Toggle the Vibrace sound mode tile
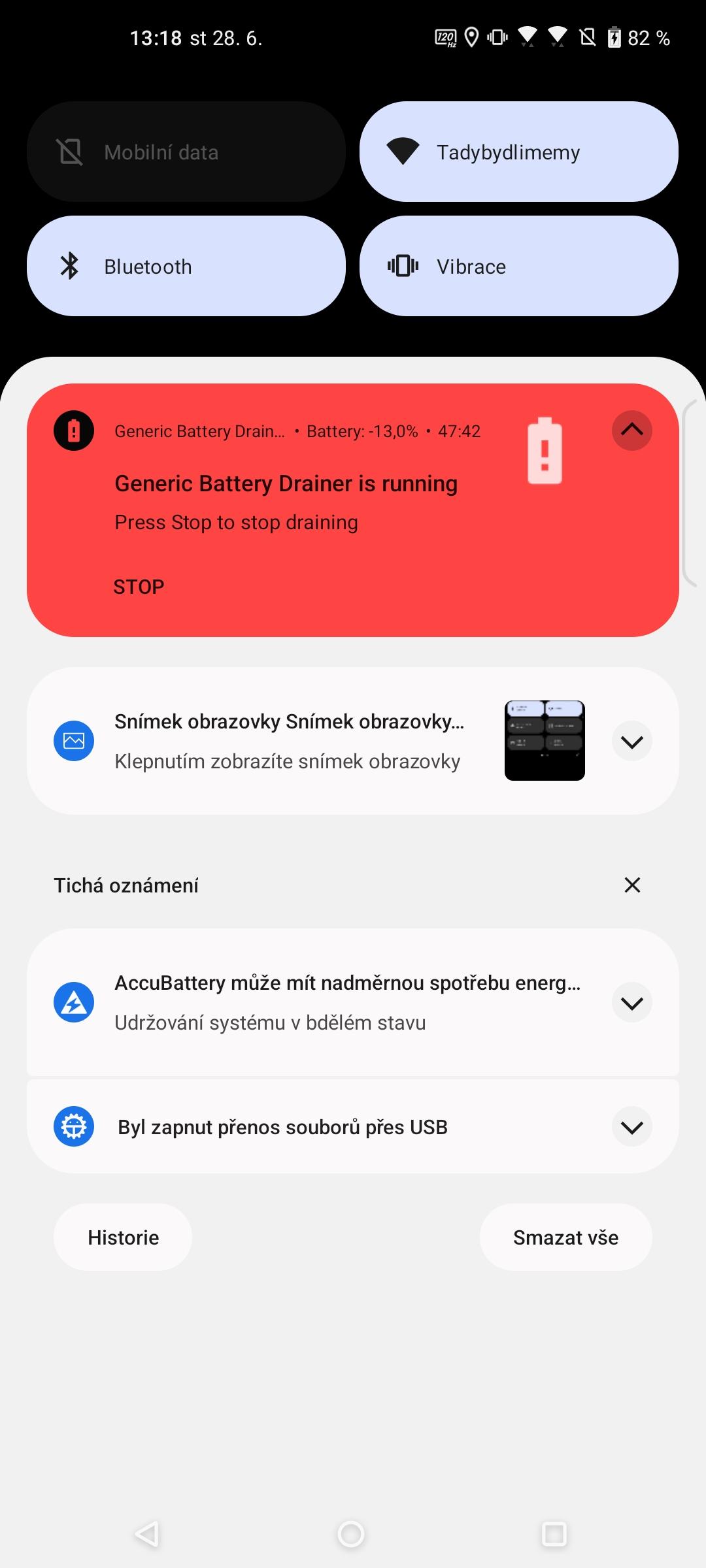Viewport: 706px width, 1568px height. click(x=519, y=266)
